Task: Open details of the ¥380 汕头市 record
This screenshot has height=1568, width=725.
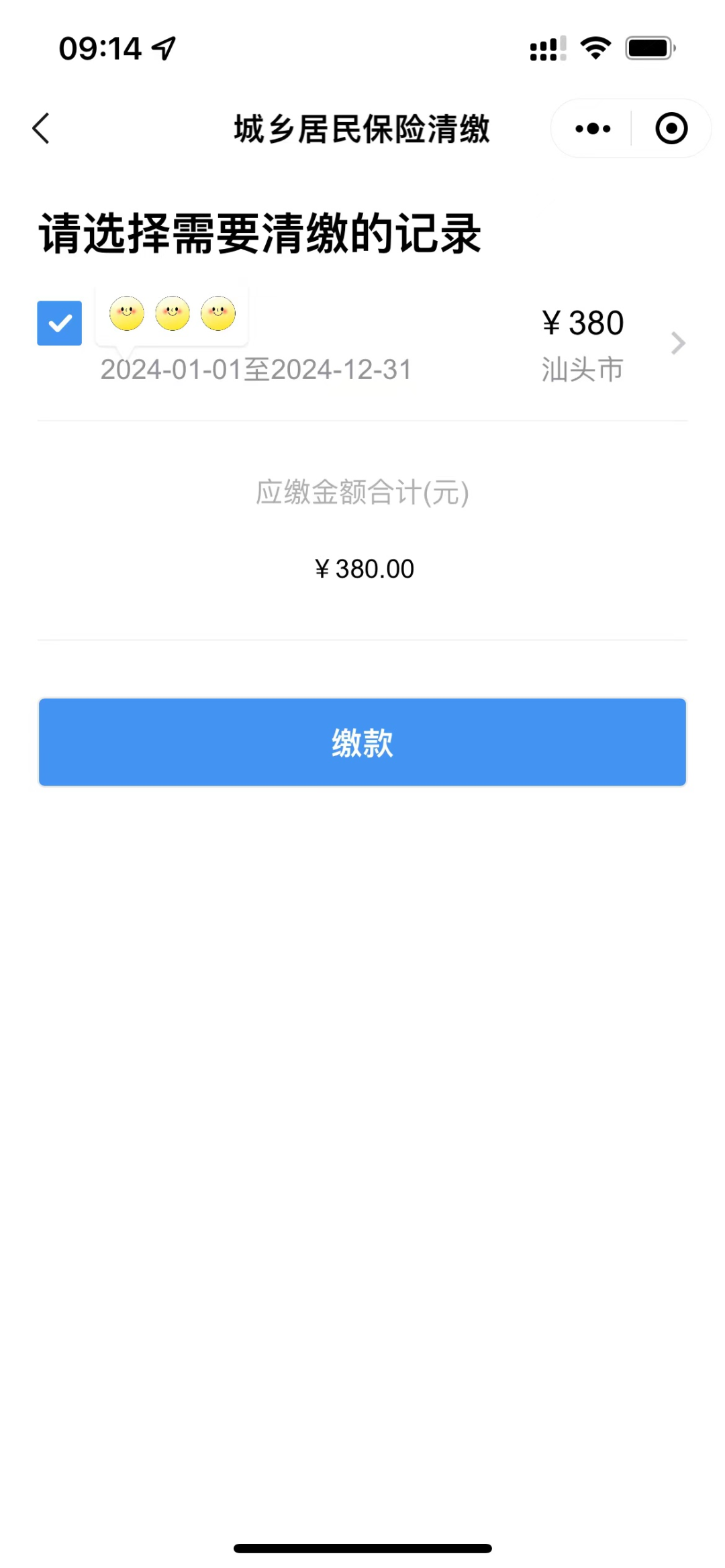Action: (x=678, y=343)
